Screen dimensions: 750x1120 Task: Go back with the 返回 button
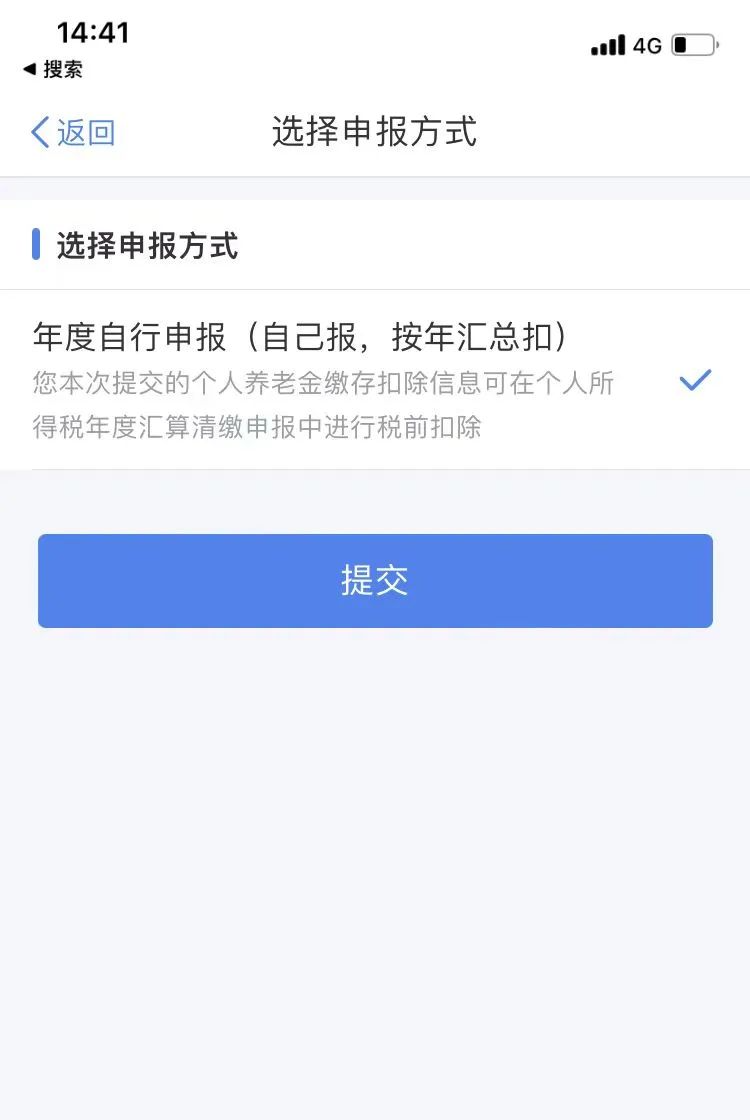click(x=73, y=132)
